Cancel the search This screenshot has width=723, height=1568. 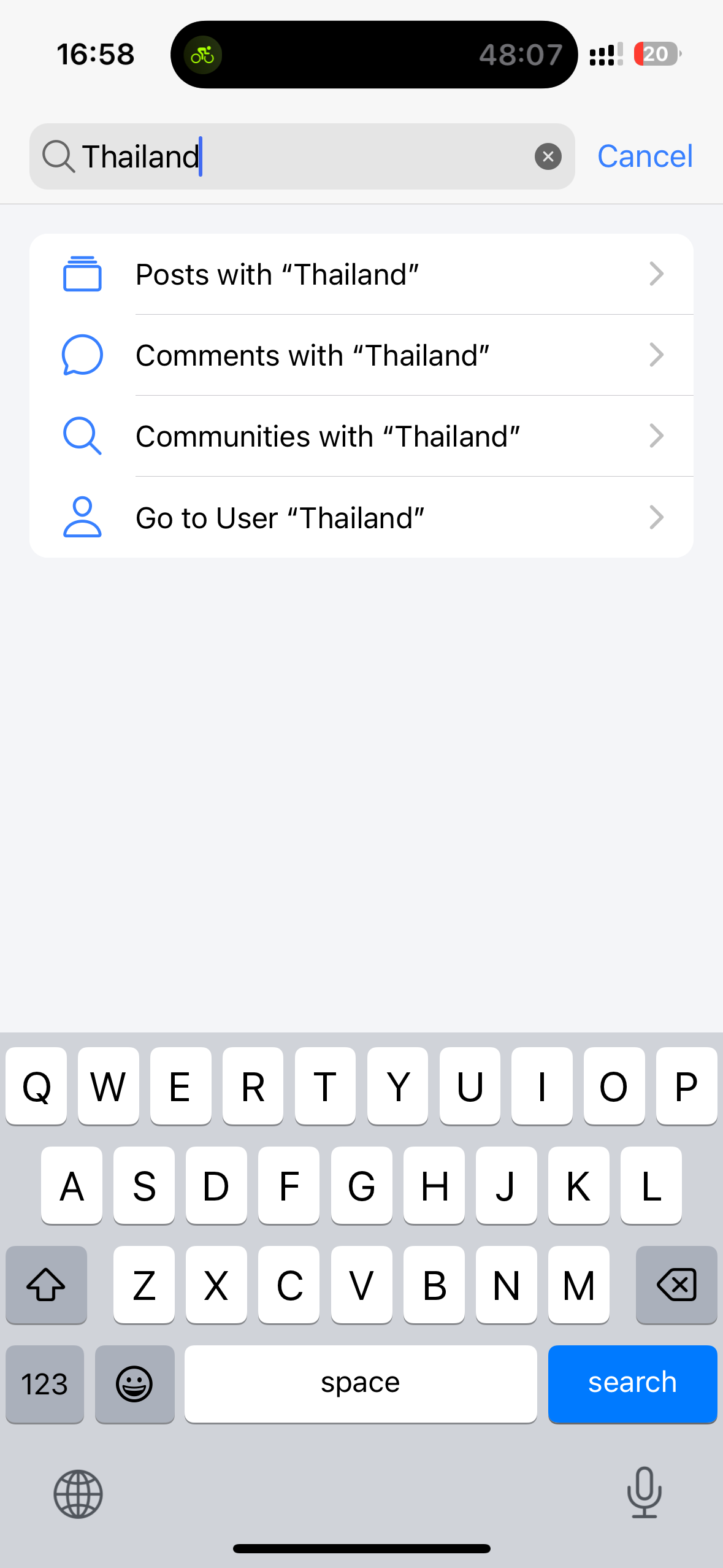[x=645, y=156]
